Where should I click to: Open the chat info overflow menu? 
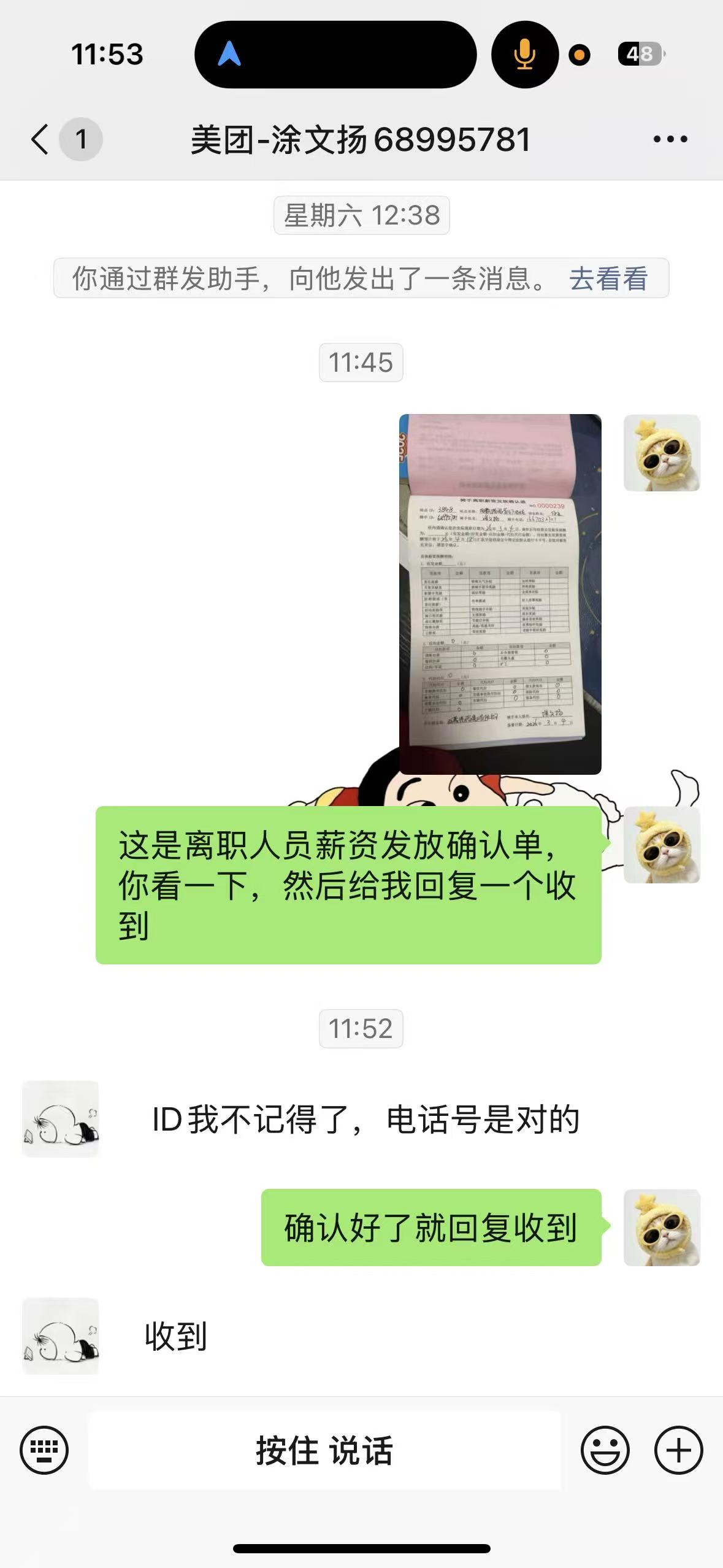(670, 139)
